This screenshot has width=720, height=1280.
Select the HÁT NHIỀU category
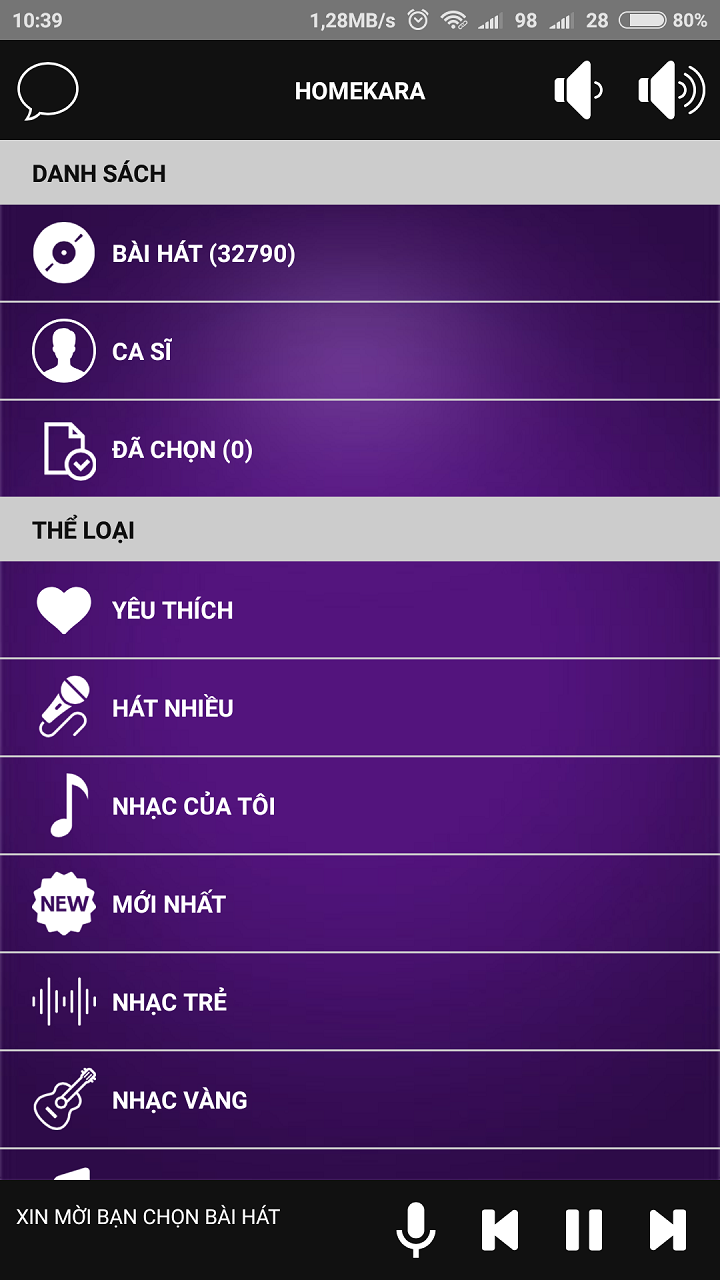[360, 708]
